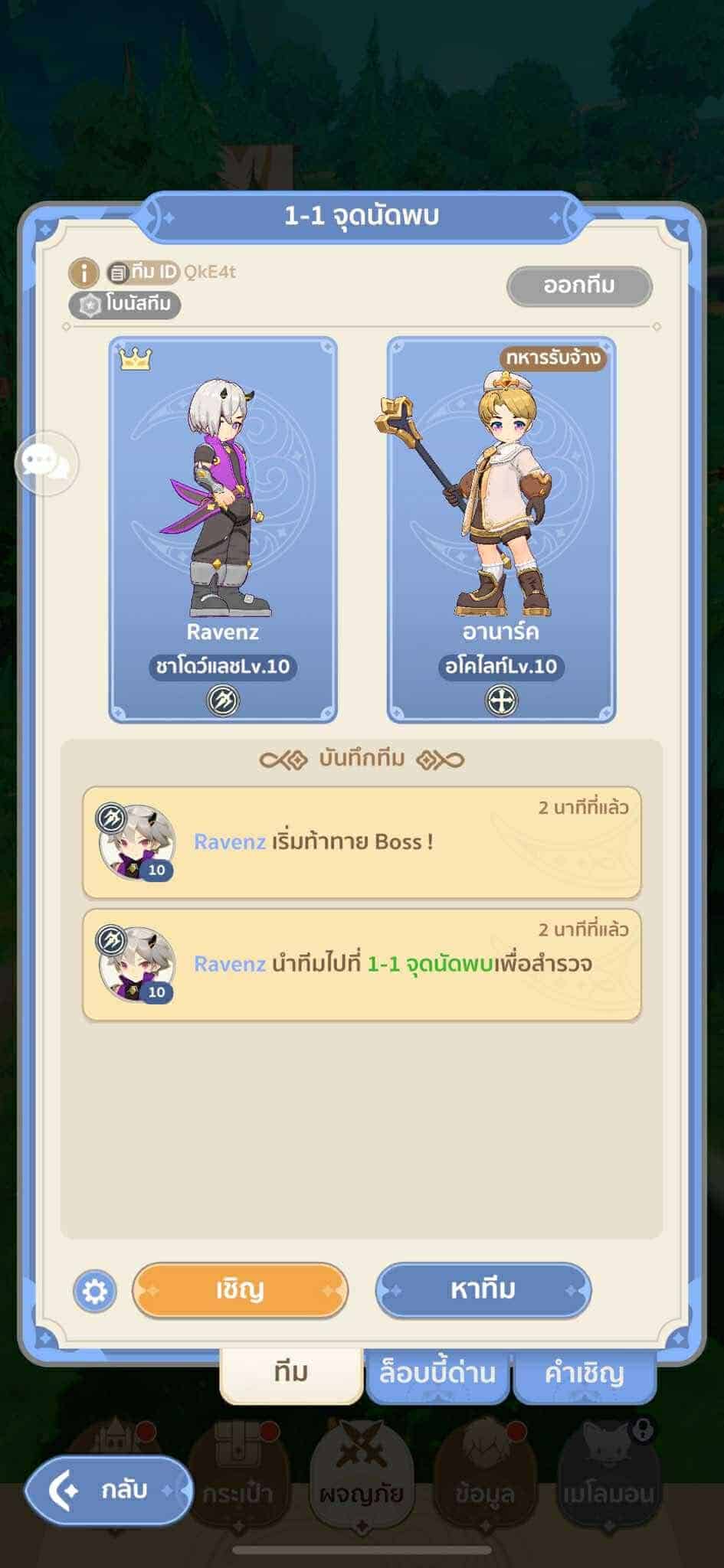Switch to the ล็อบบี้ด่าน tab

point(437,1374)
